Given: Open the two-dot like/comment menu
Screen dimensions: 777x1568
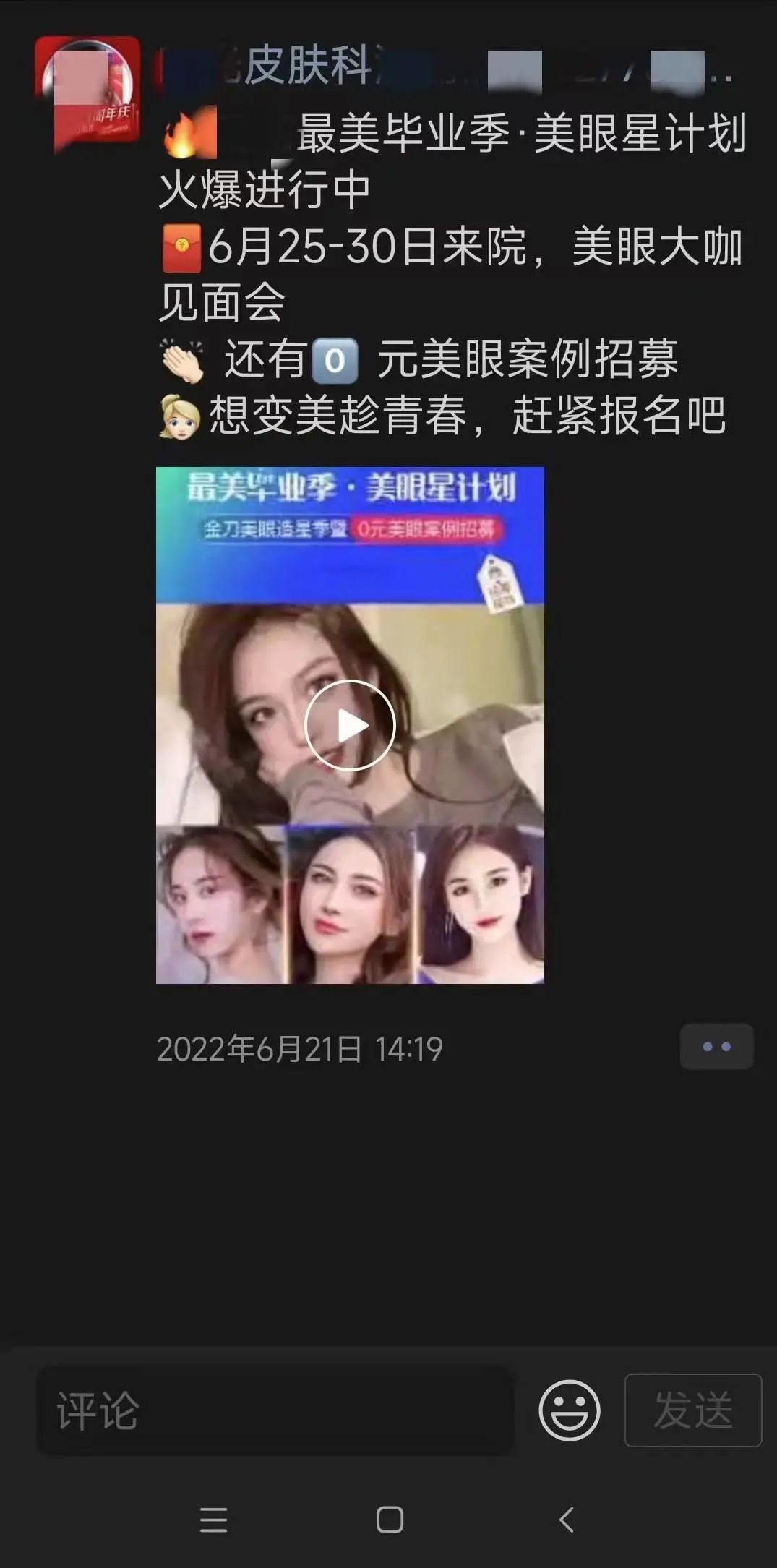Looking at the screenshot, I should point(716,1046).
